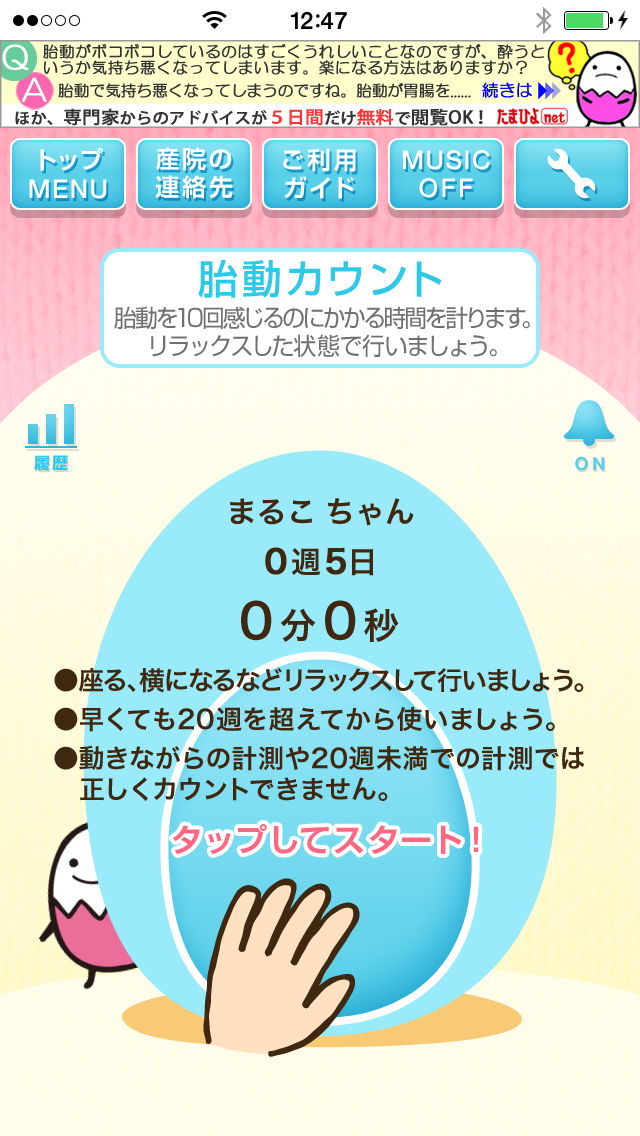Screen dimensions: 640x1136
Task: Open the トップ MENU button
Action: tap(68, 175)
